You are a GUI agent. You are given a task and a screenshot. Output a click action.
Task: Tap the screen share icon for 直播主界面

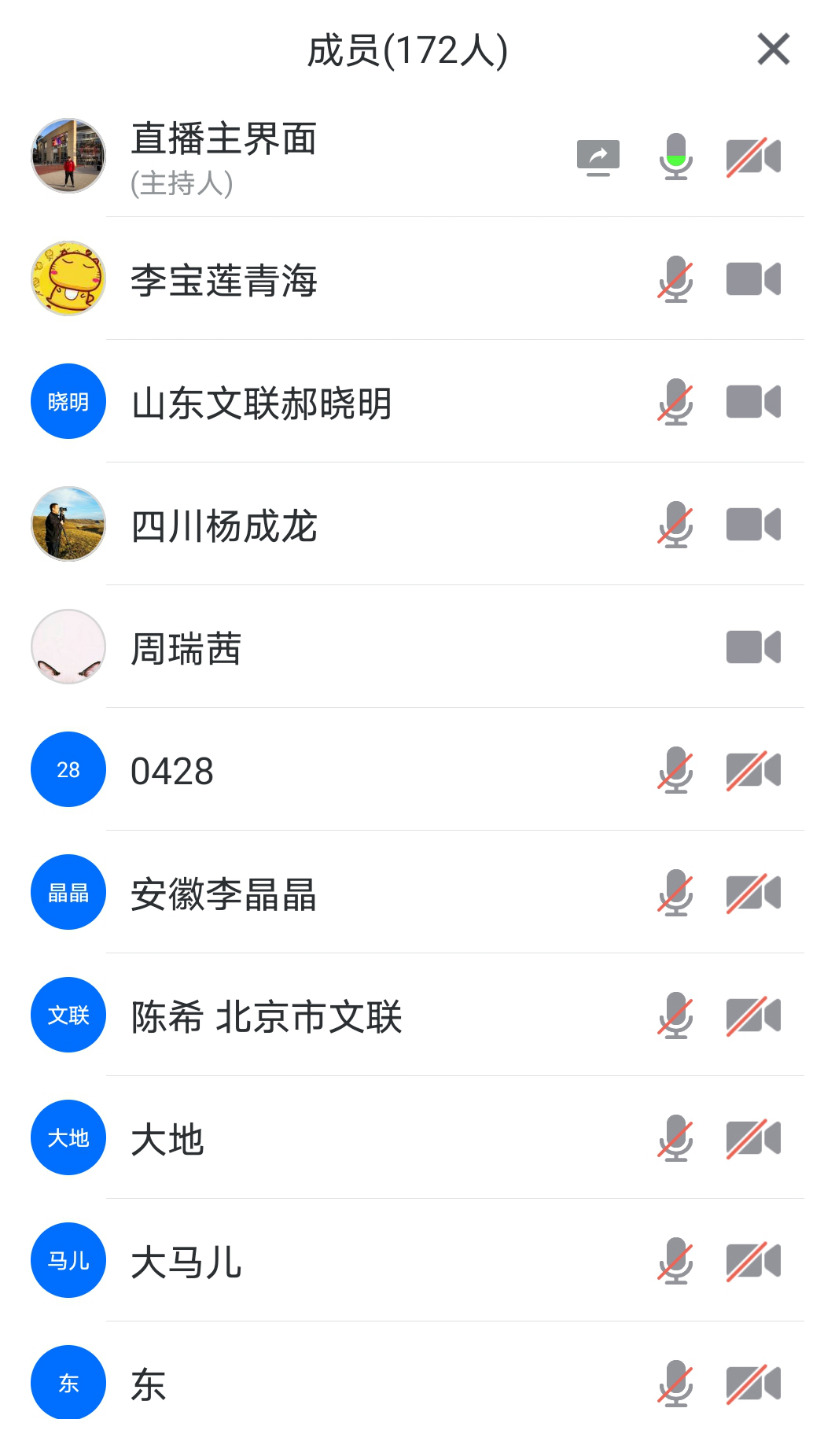pos(598,157)
